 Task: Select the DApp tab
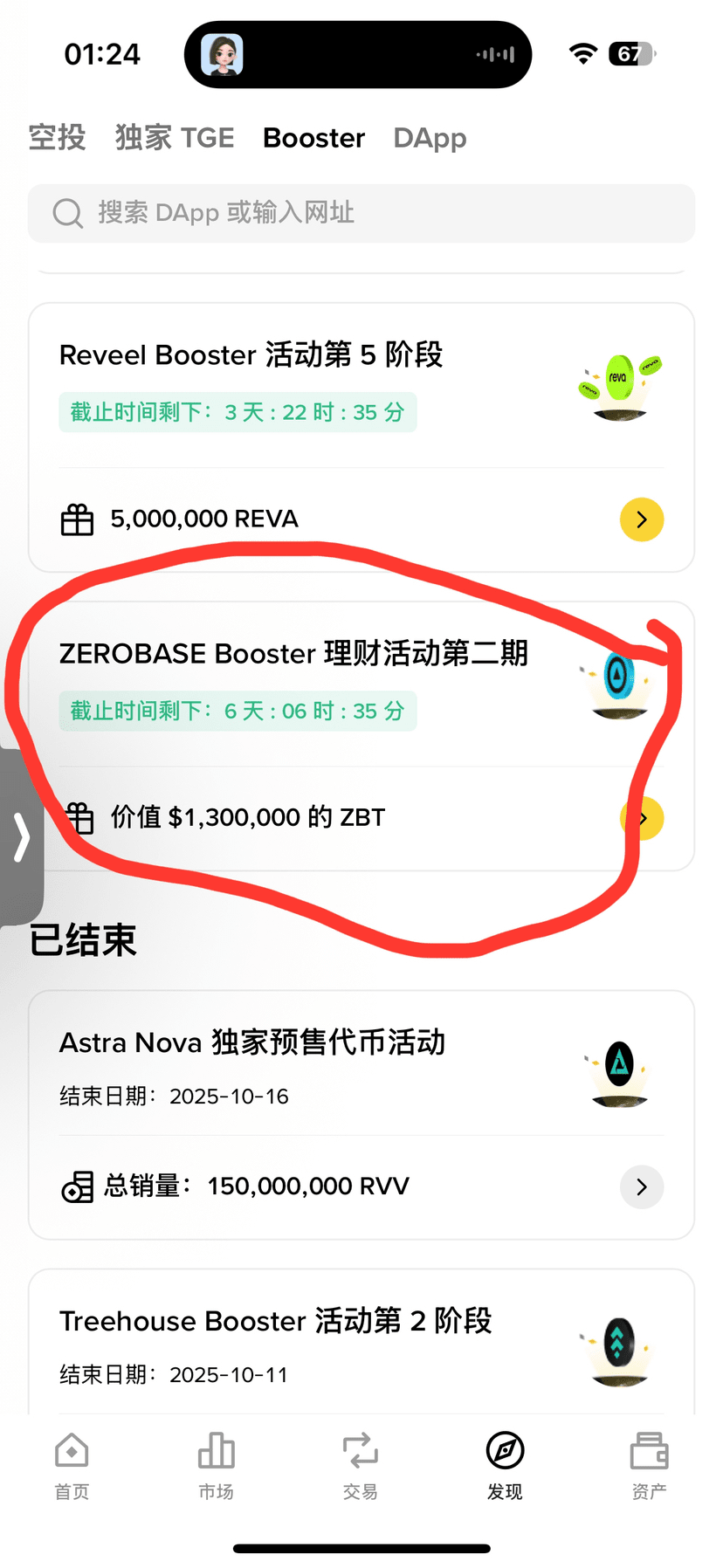[430, 138]
